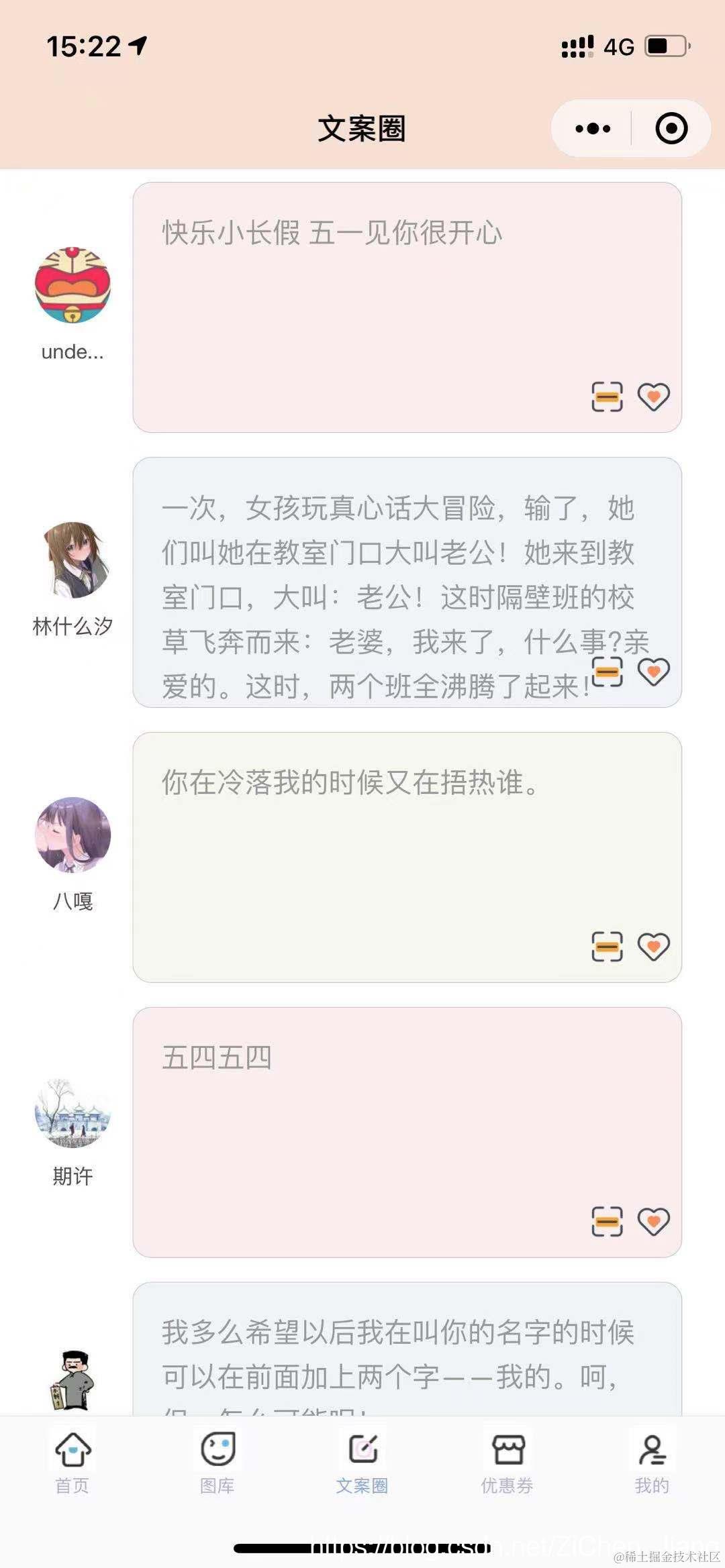Like the post '快乐小长假 五一见你很开心'
The height and width of the screenshot is (1568, 725).
pos(653,397)
